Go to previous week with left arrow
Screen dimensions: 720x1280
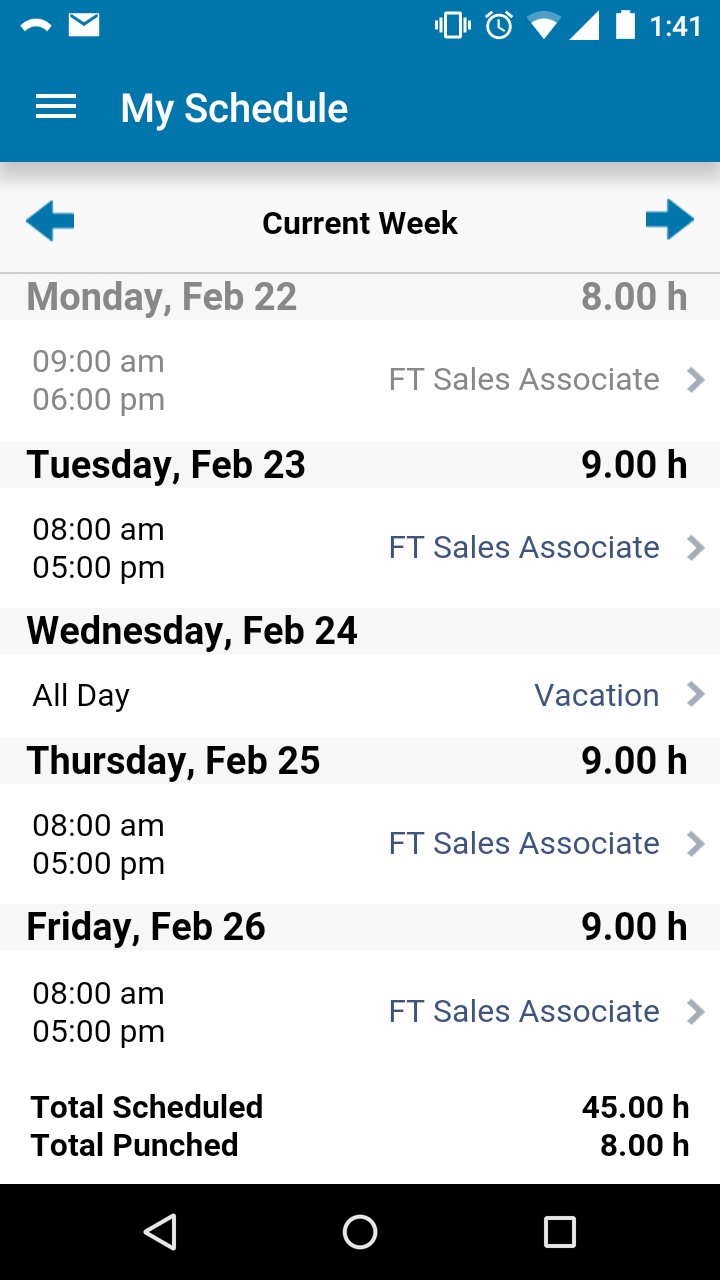pos(50,221)
